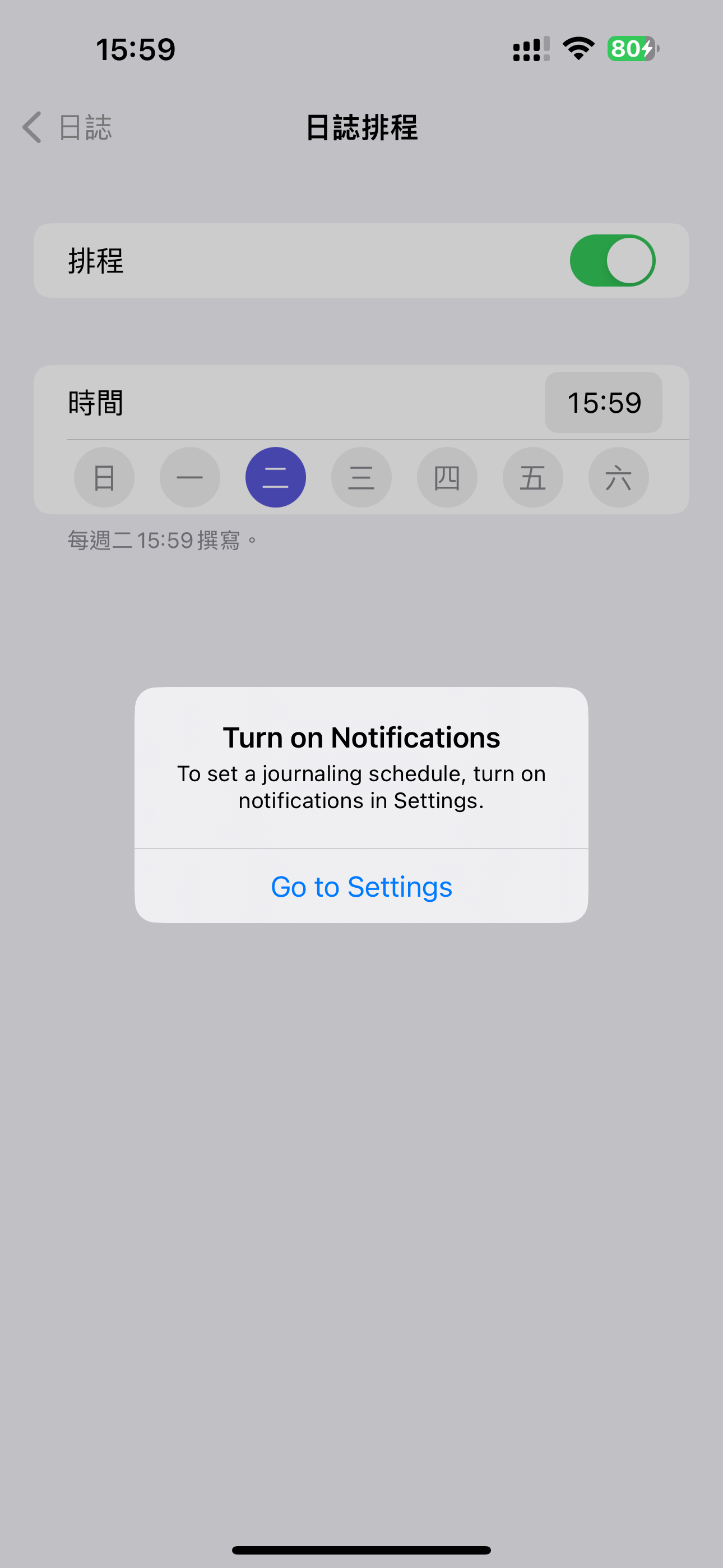Go back to 日誌
The width and height of the screenshot is (723, 1568).
click(x=67, y=127)
